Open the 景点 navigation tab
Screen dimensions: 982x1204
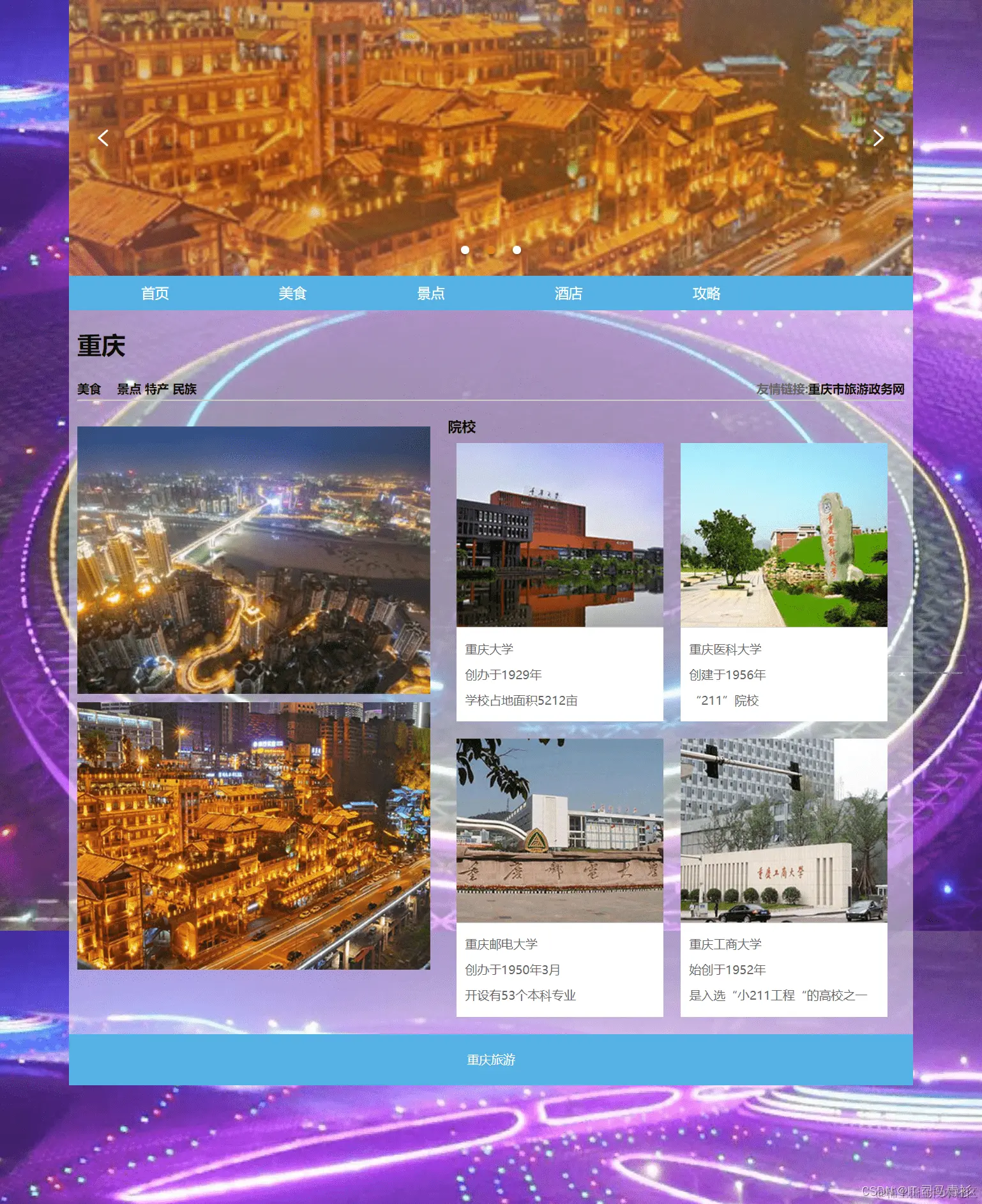tap(430, 294)
